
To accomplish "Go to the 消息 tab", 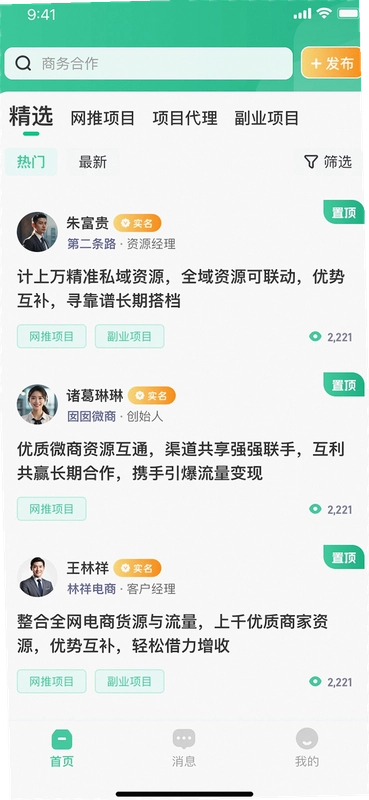I will click(x=184, y=748).
